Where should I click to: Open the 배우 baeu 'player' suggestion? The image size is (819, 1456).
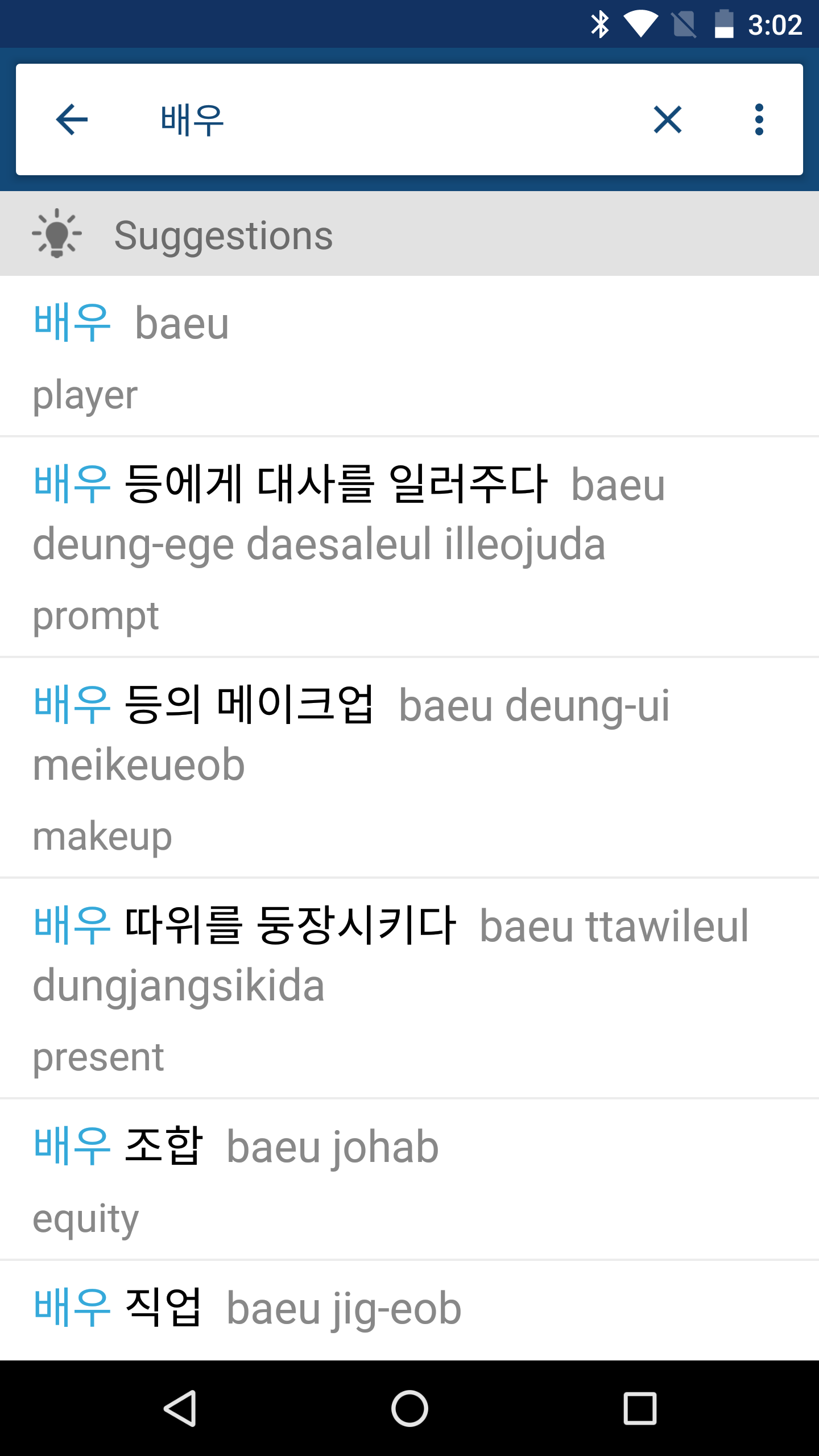tap(409, 357)
